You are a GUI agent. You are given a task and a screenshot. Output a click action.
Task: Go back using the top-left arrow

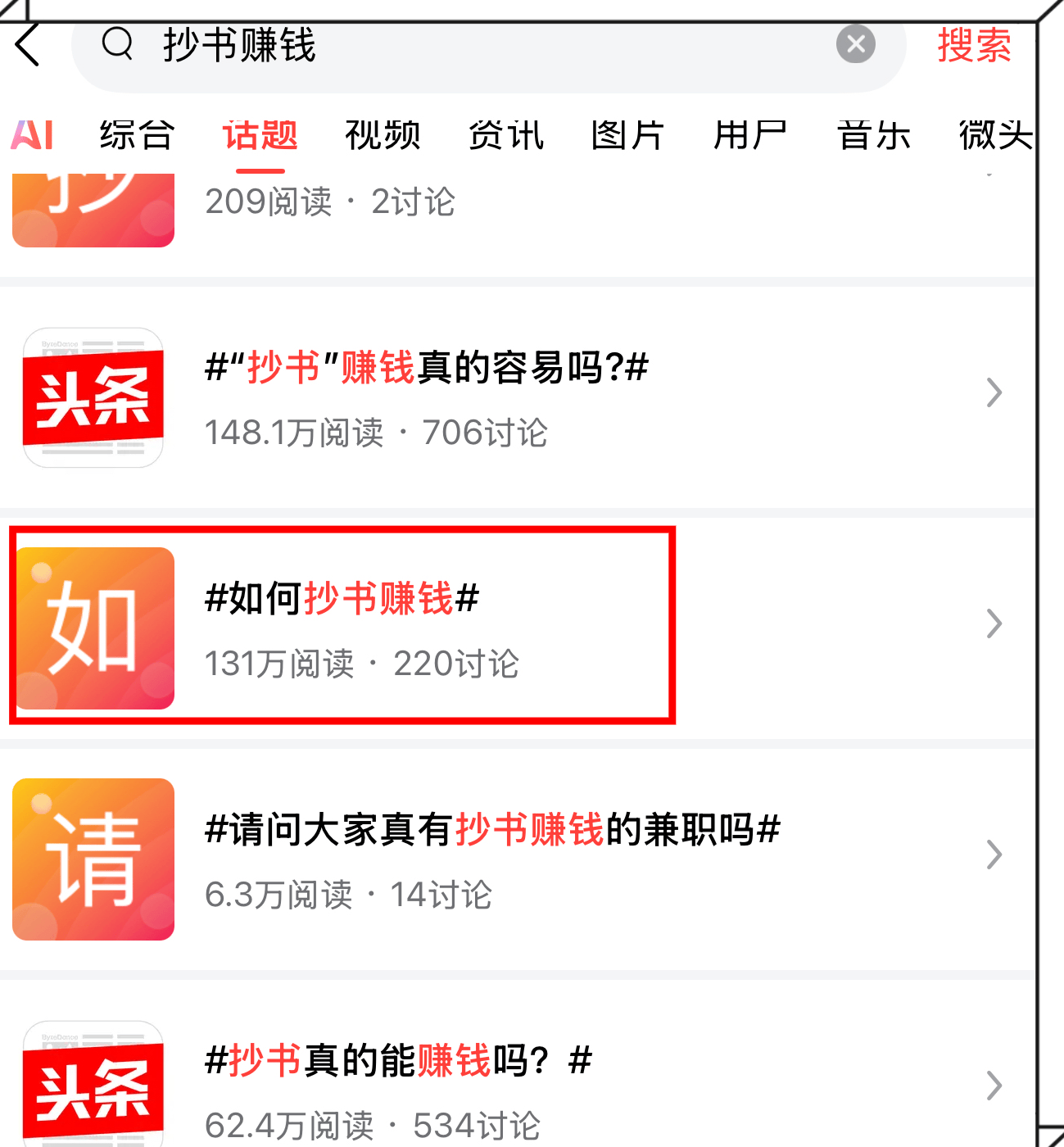[28, 45]
